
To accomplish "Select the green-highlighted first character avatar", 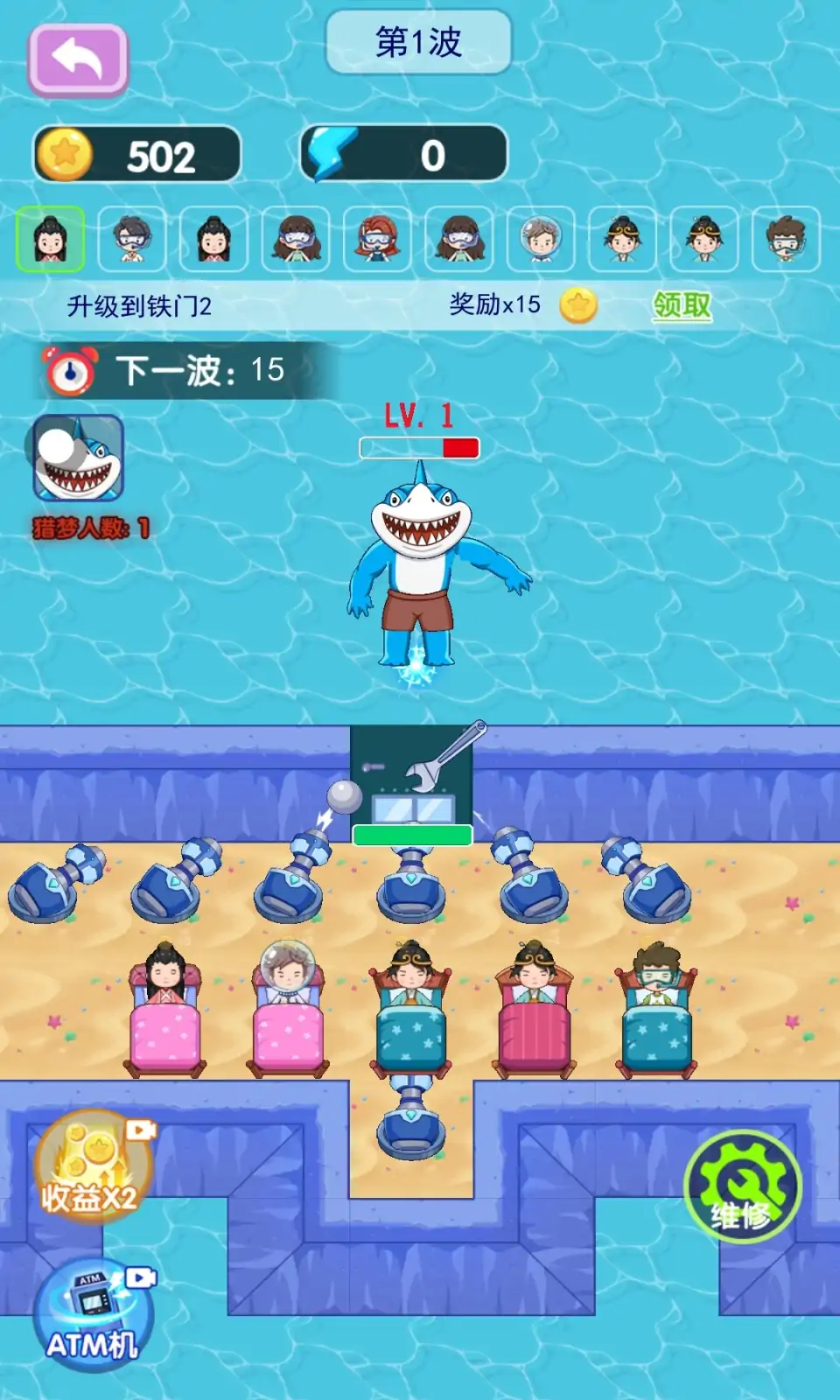I will pyautogui.click(x=51, y=239).
